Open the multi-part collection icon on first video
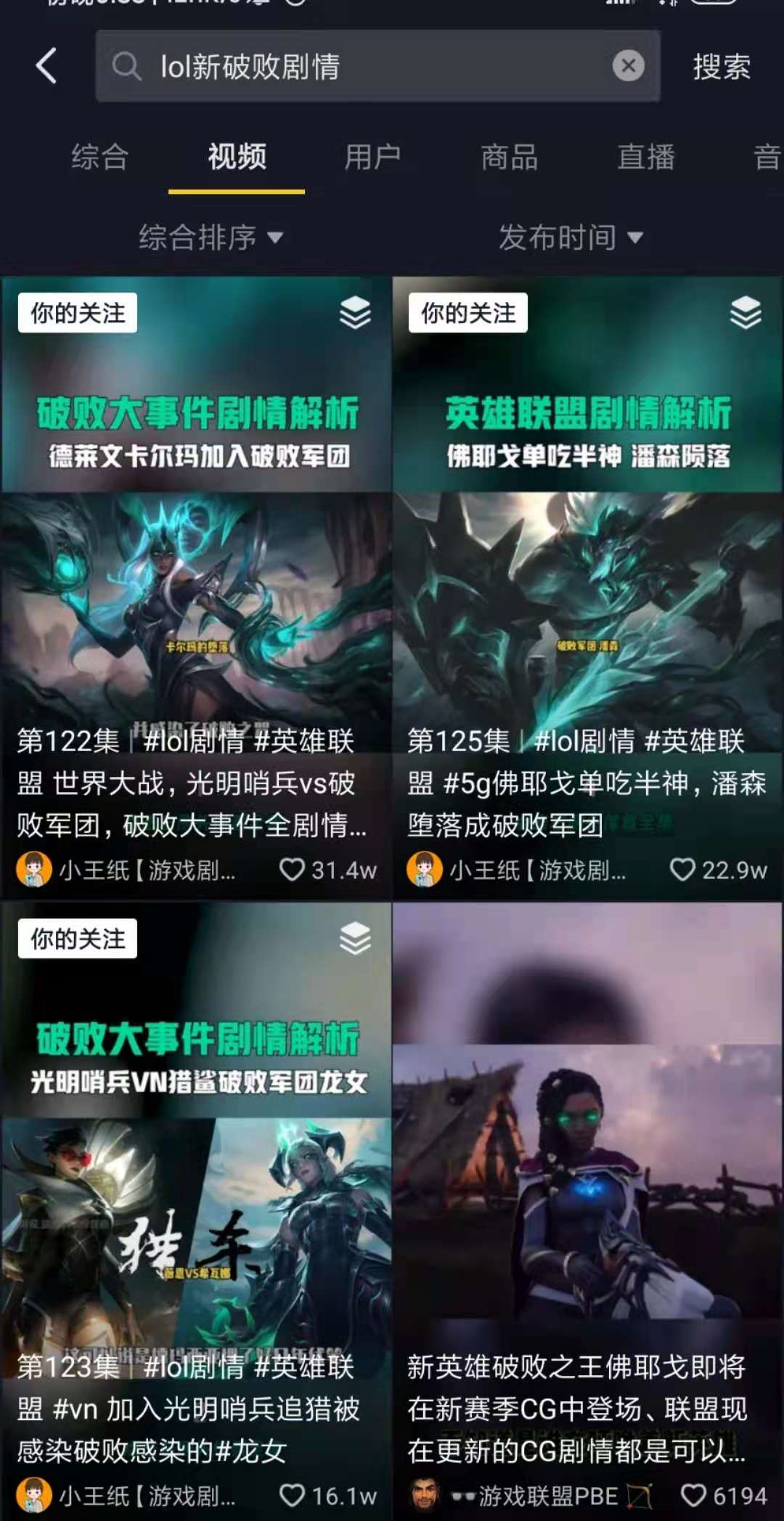 pyautogui.click(x=355, y=314)
